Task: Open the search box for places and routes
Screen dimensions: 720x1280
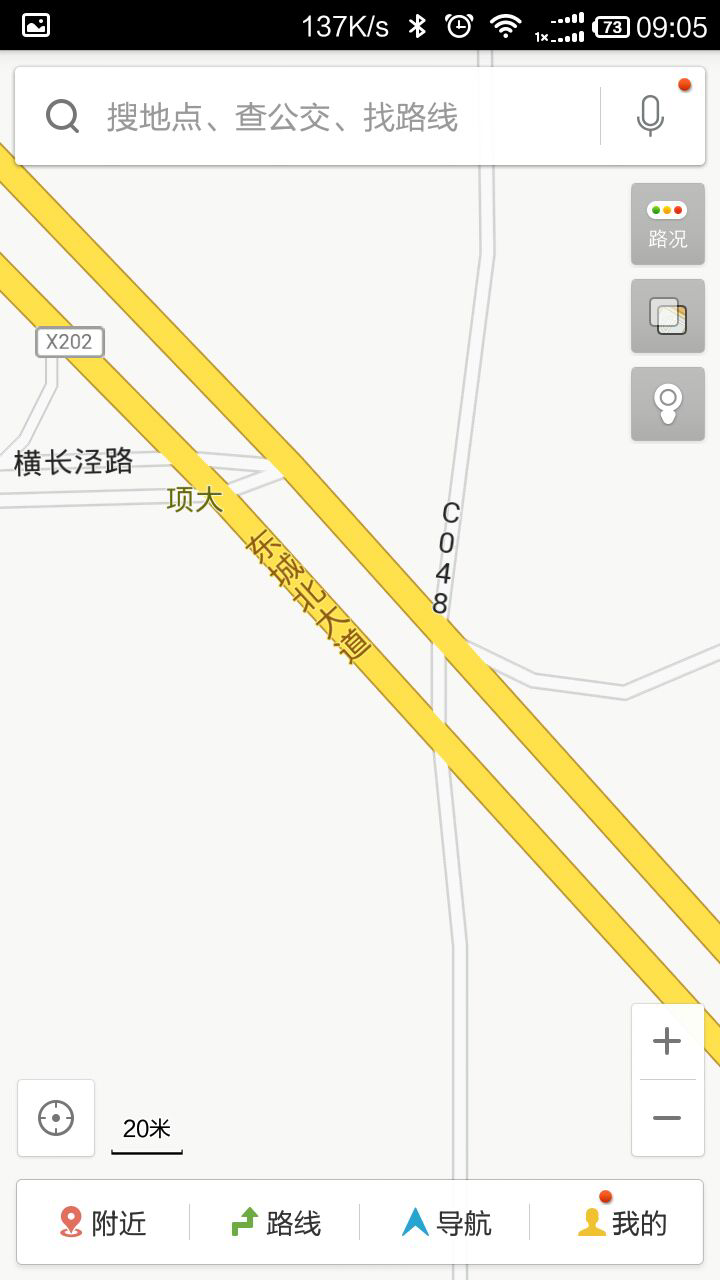Action: tap(308, 117)
